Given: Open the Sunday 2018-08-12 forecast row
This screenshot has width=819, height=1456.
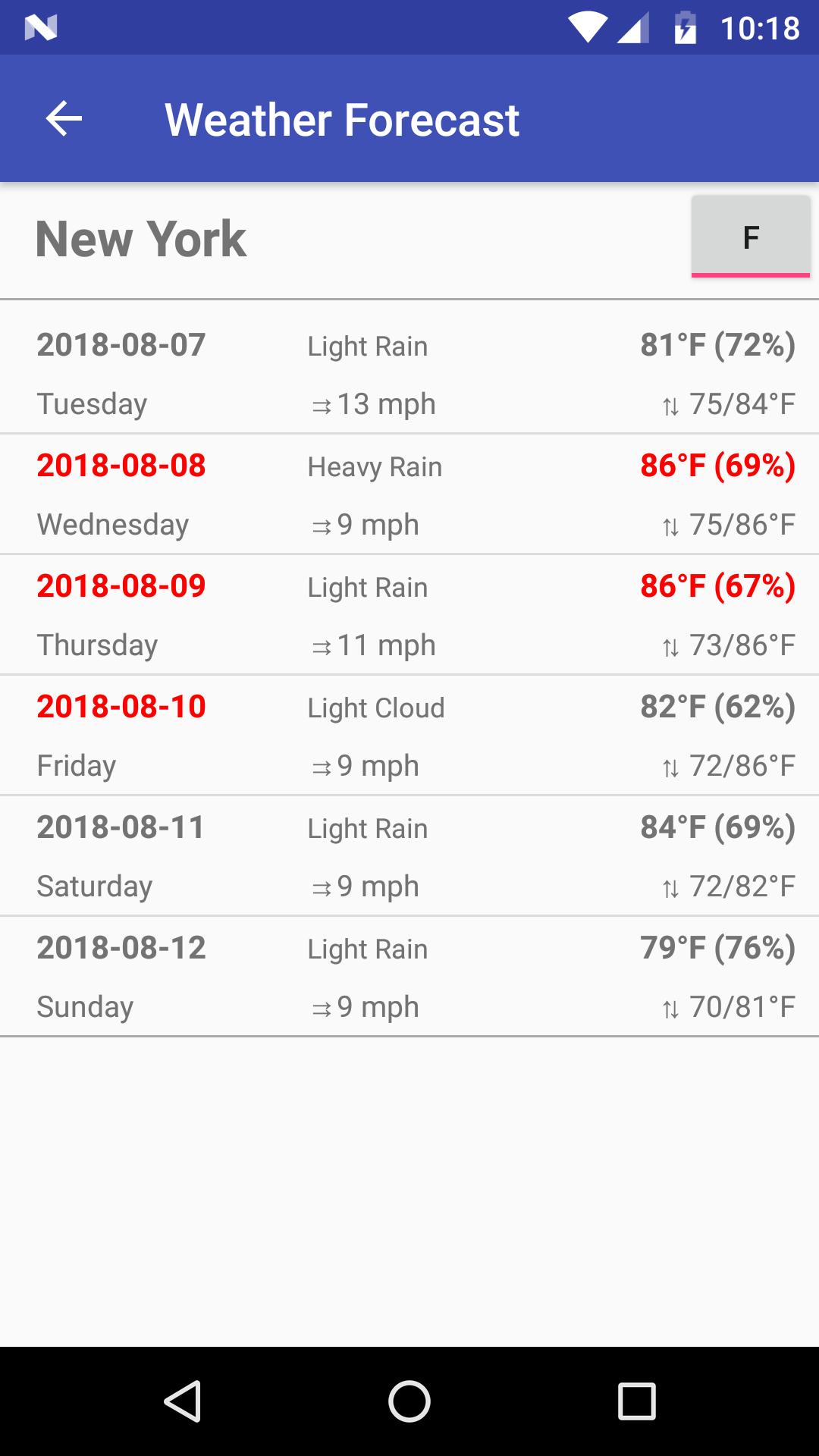Looking at the screenshot, I should click(x=409, y=977).
